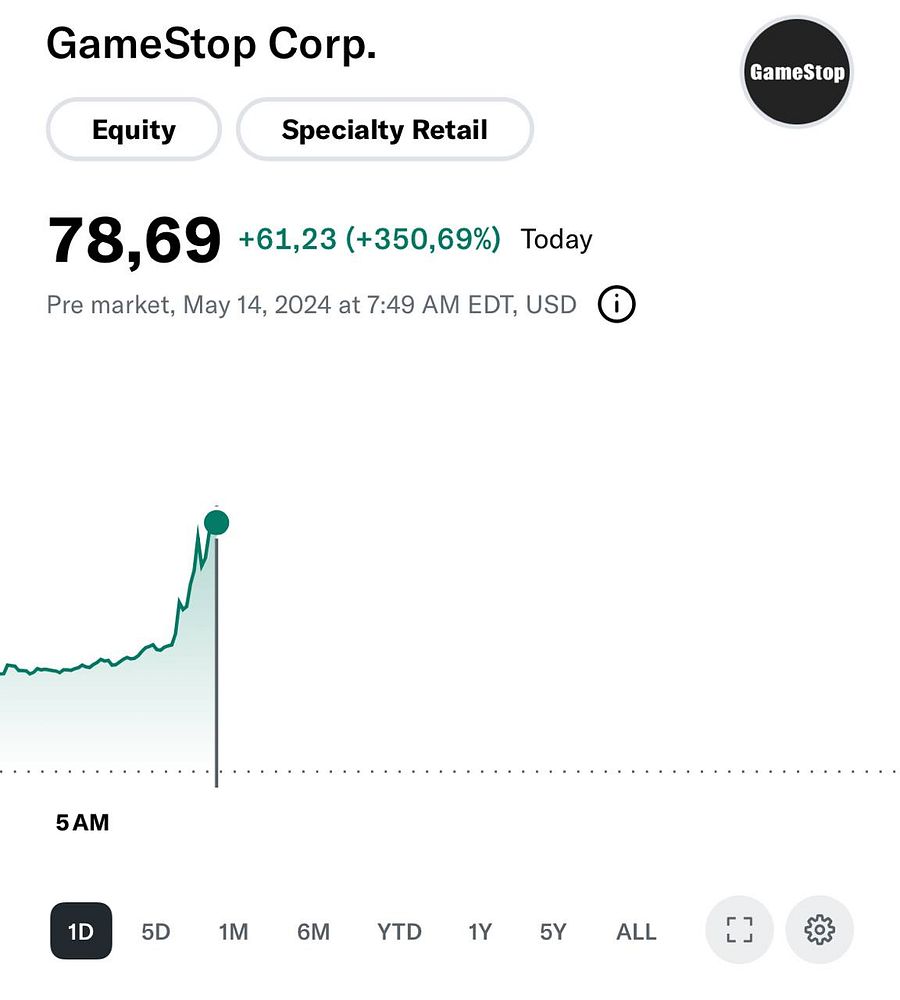Switch to the 5D chart range
The image size is (900, 1000).
tap(156, 931)
